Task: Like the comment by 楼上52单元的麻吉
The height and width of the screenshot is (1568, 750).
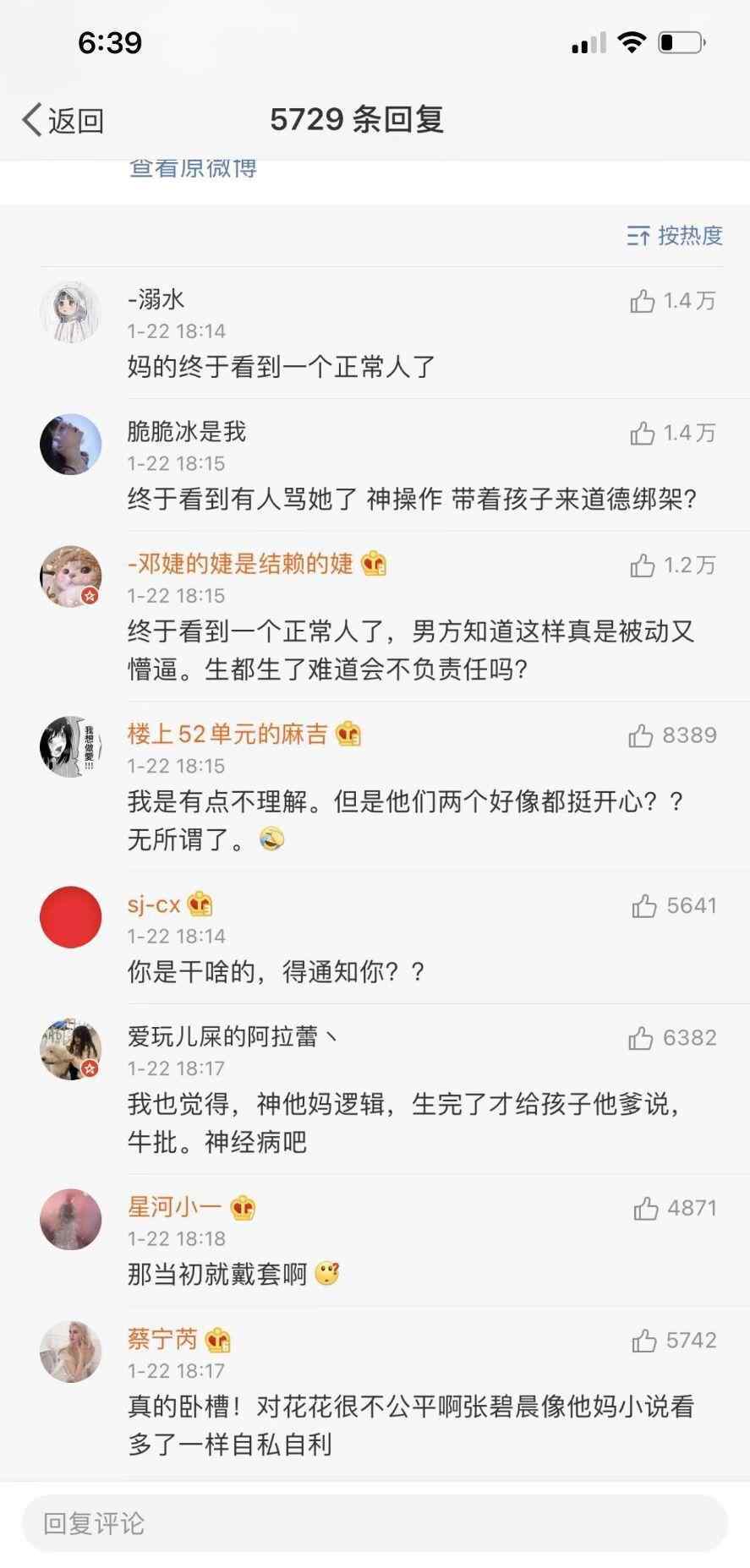Action: point(641,736)
